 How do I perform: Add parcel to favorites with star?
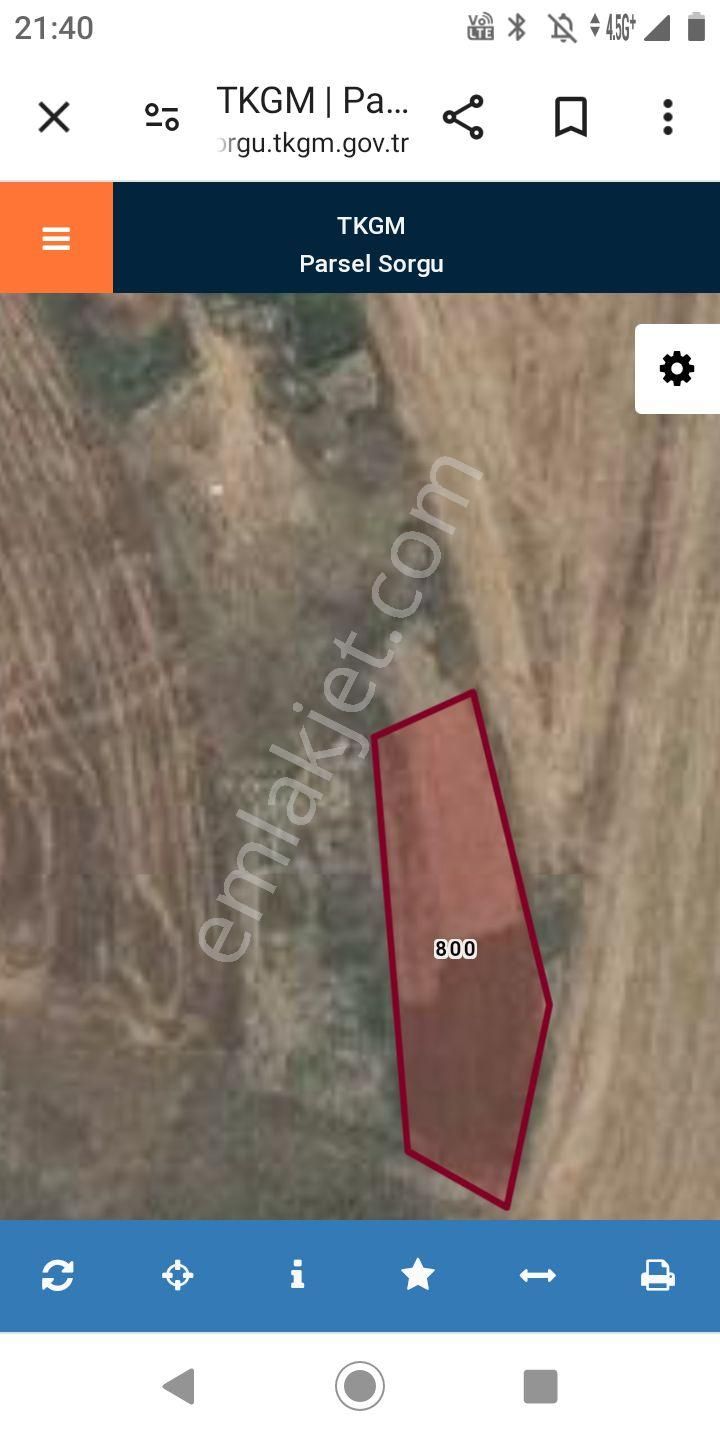coord(417,1275)
